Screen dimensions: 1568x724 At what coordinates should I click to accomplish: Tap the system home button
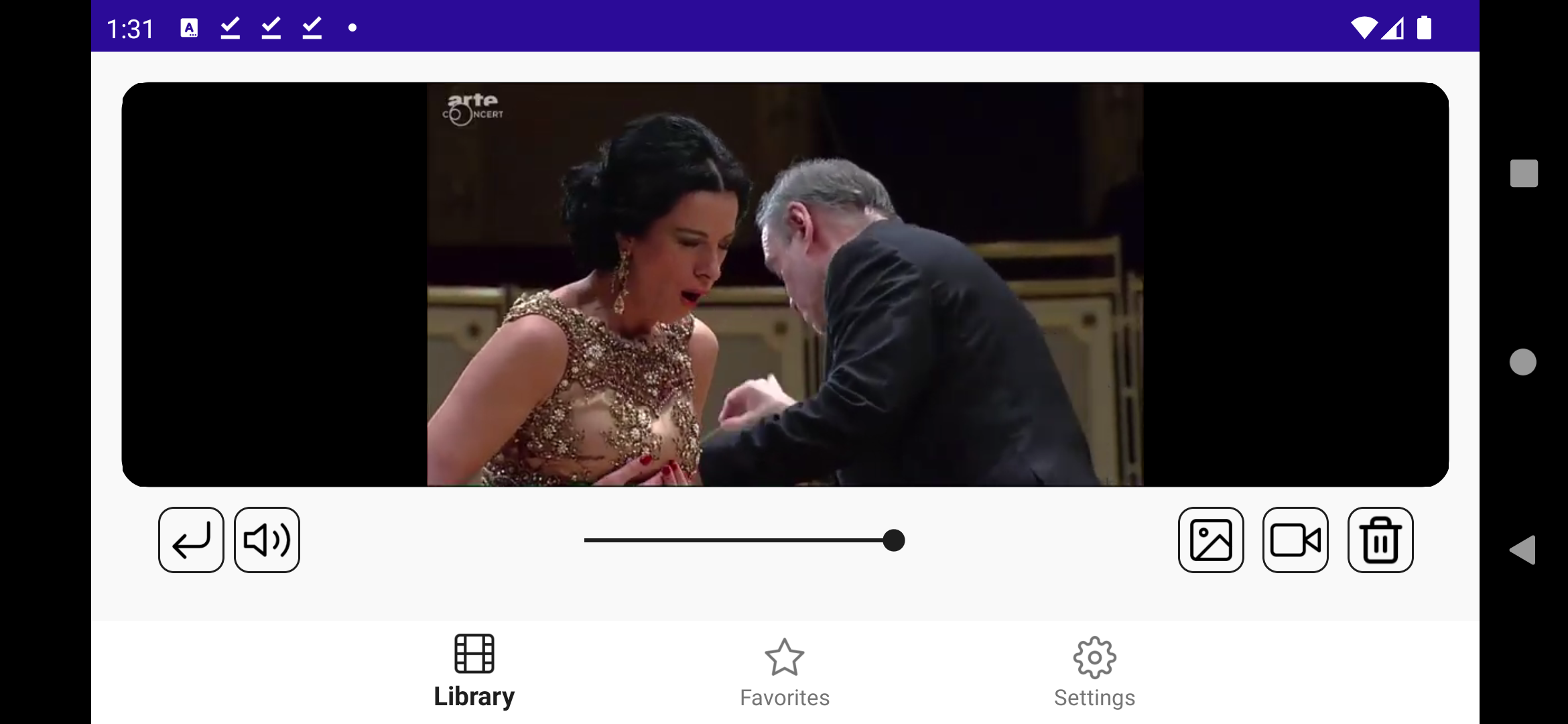[x=1522, y=362]
